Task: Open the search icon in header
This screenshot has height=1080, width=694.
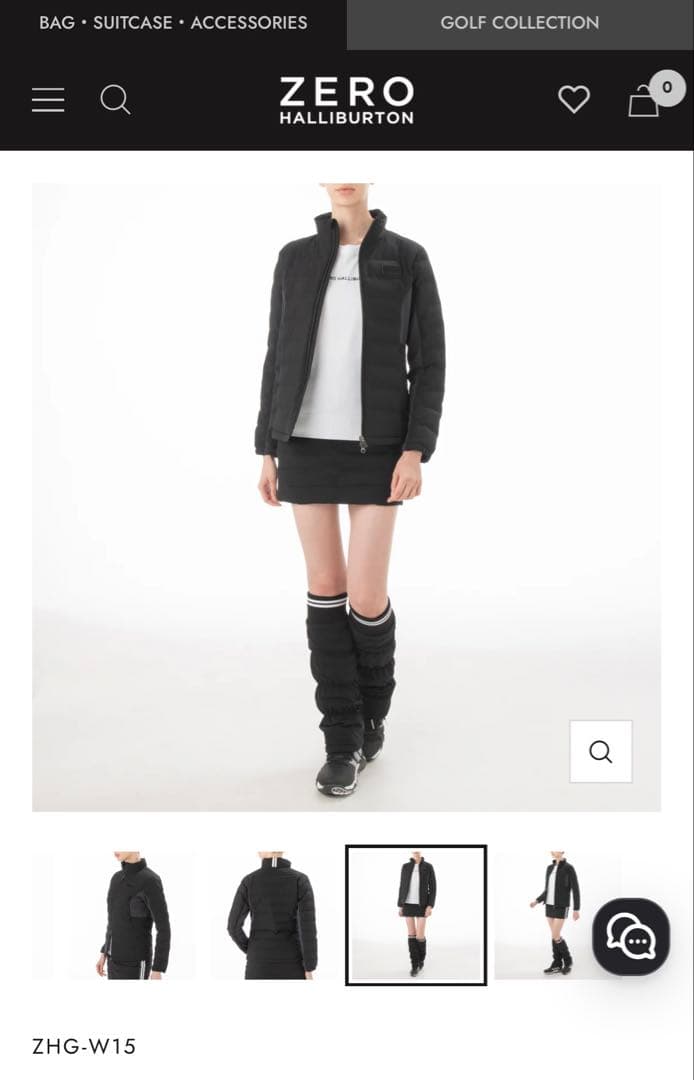Action: pyautogui.click(x=115, y=100)
